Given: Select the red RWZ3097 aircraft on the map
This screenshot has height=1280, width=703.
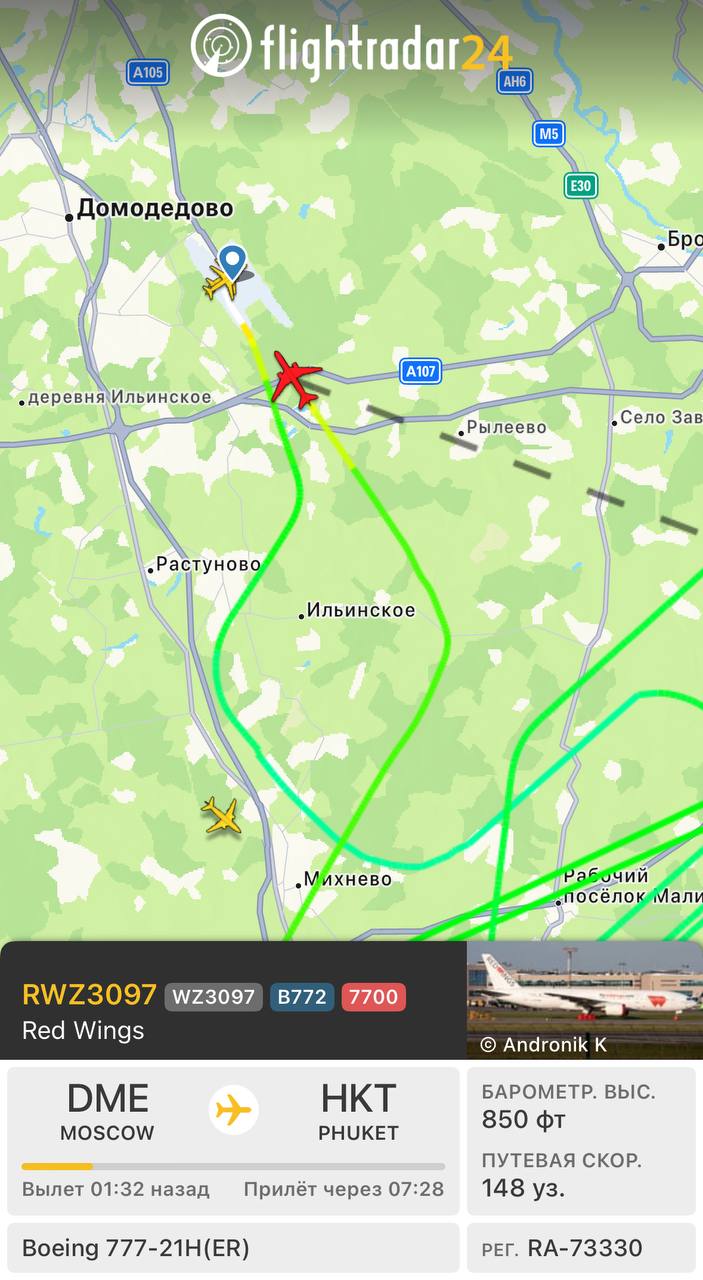Looking at the screenshot, I should tap(296, 378).
